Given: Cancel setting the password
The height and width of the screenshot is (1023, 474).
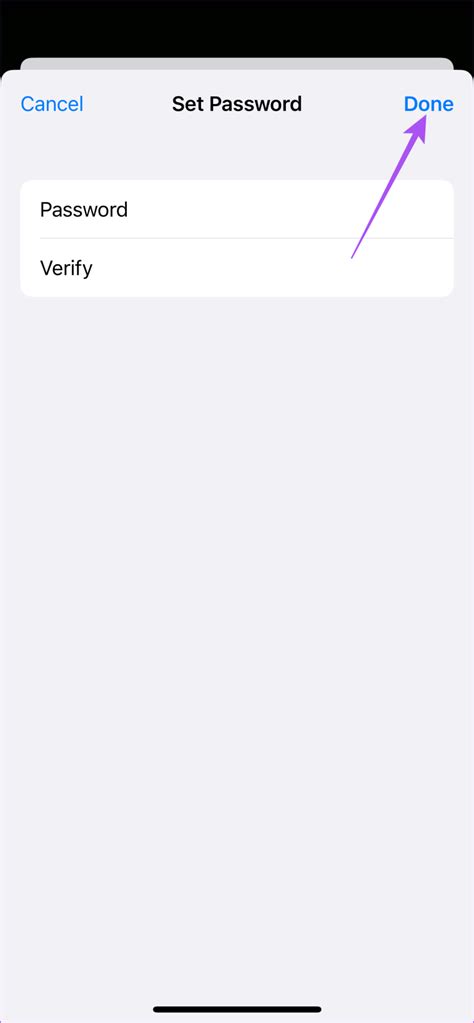Looking at the screenshot, I should point(52,104).
